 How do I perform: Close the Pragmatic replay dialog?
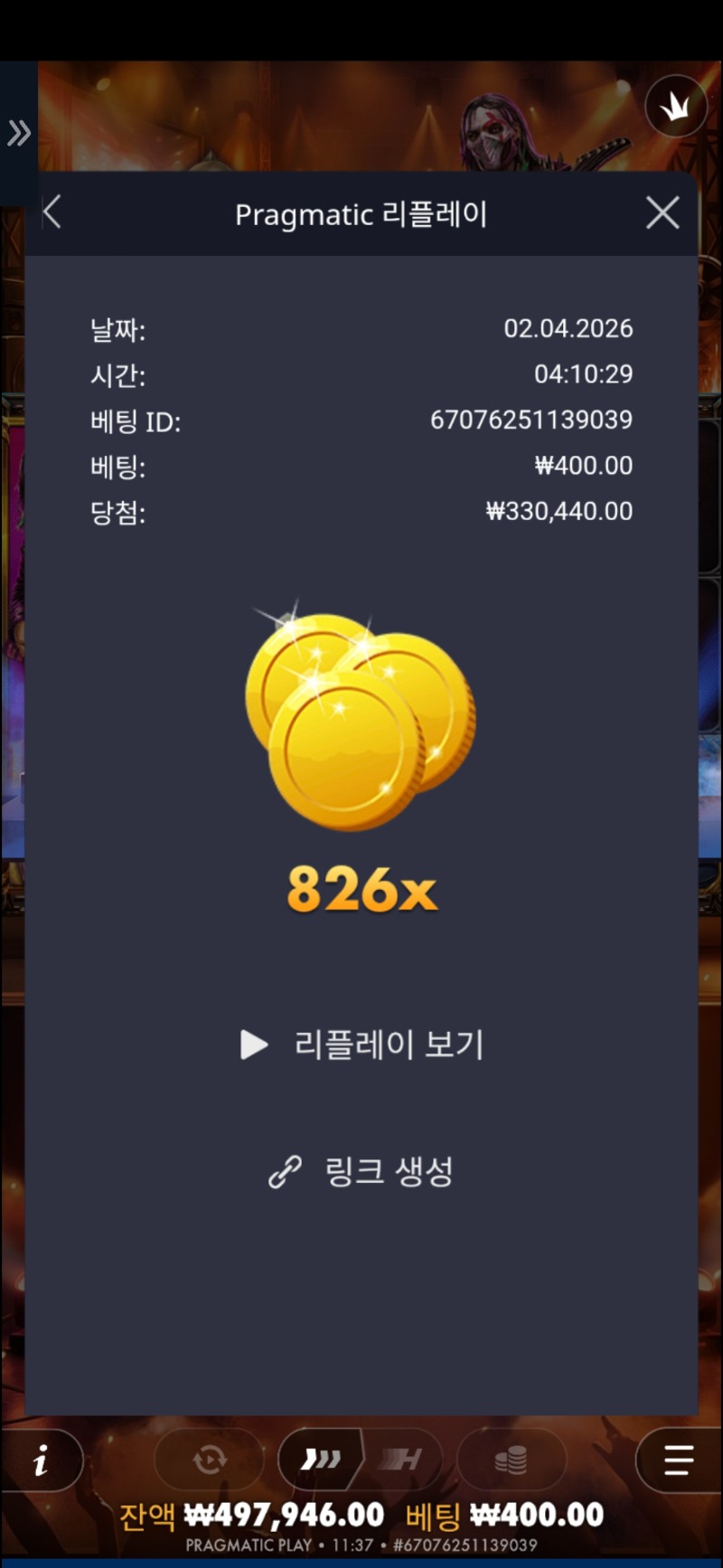point(662,214)
